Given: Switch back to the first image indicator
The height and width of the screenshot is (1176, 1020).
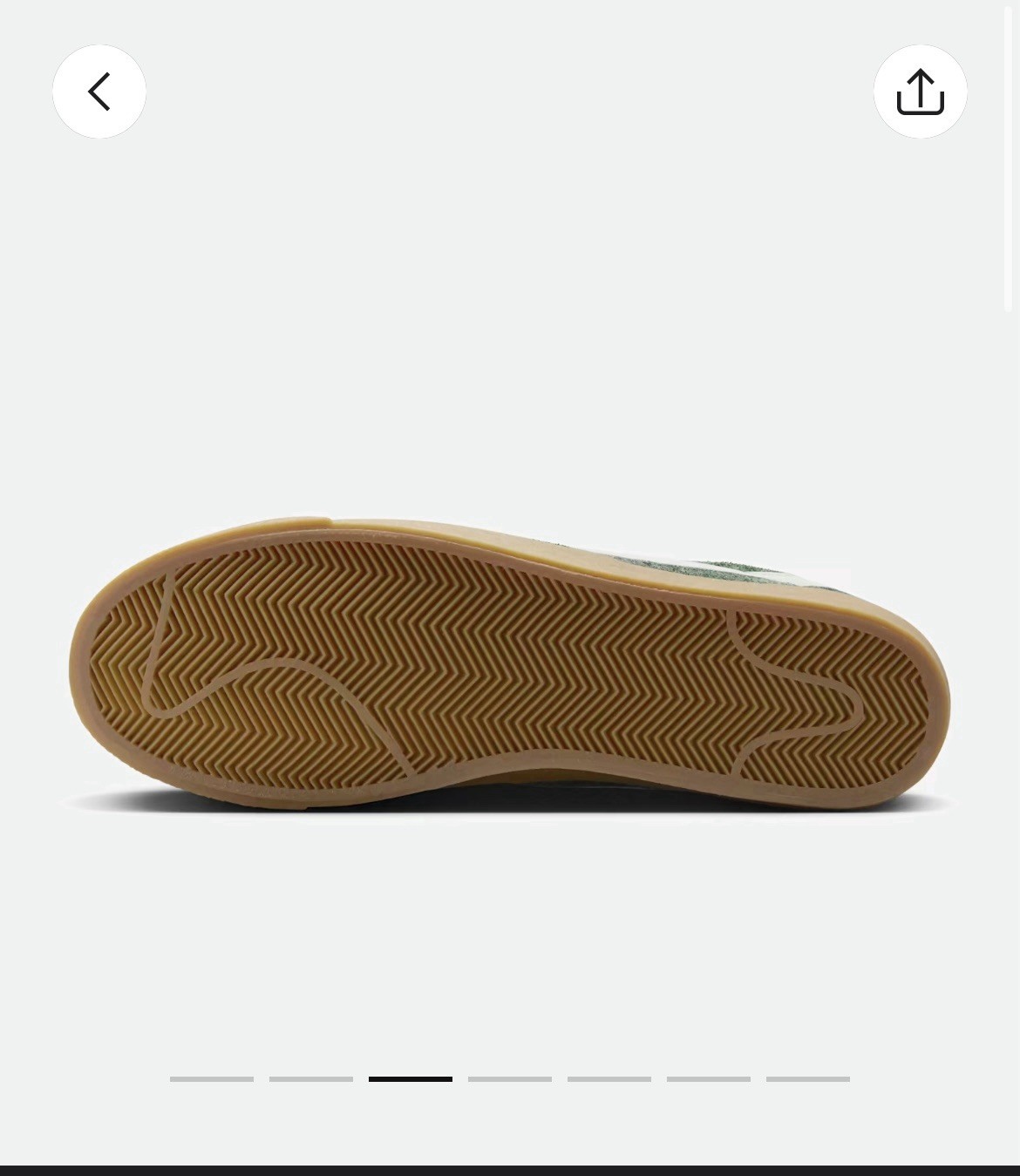Looking at the screenshot, I should tap(211, 1079).
